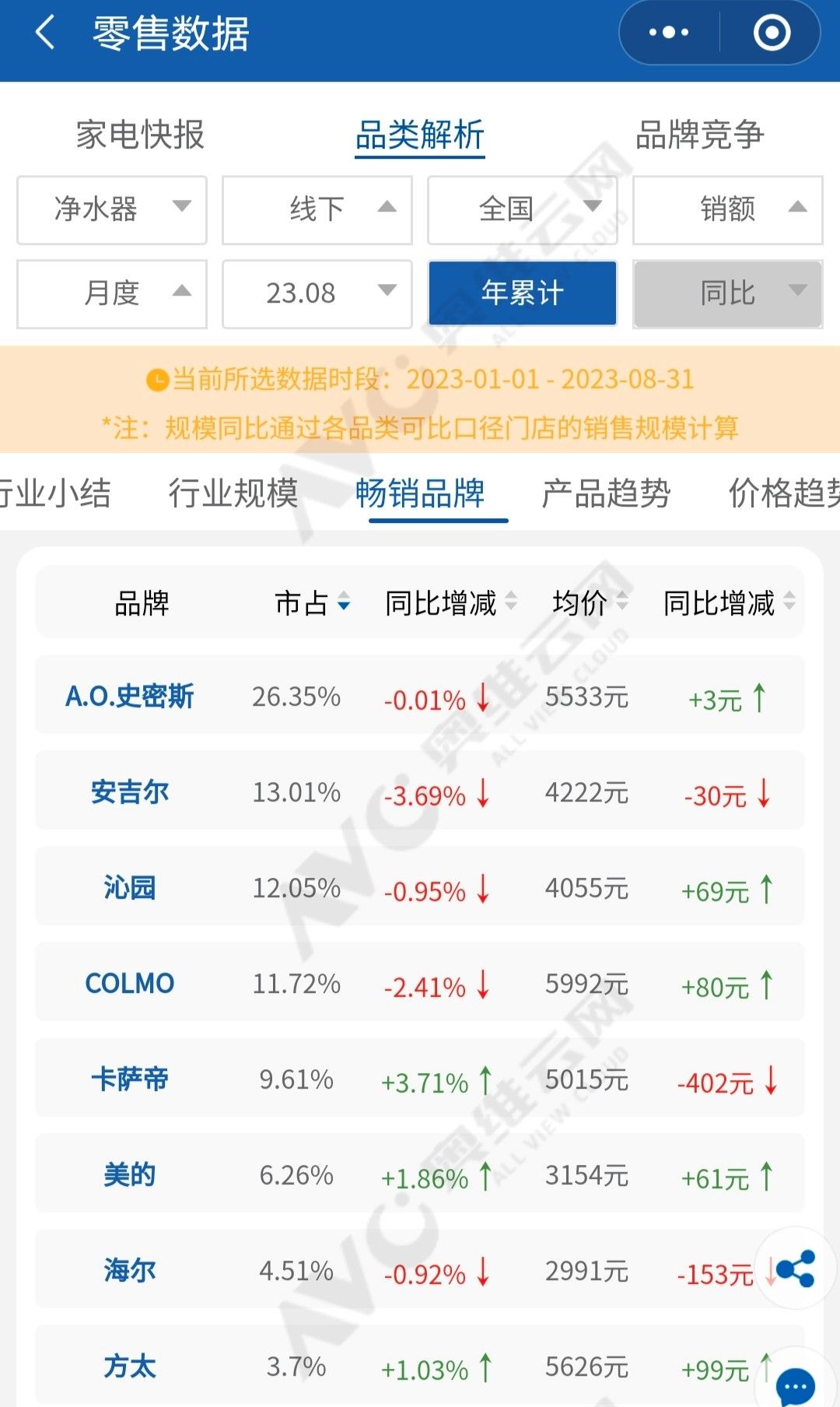Open the 线下 channel dropdown
Screen dimensions: 840x1407
tap(317, 209)
